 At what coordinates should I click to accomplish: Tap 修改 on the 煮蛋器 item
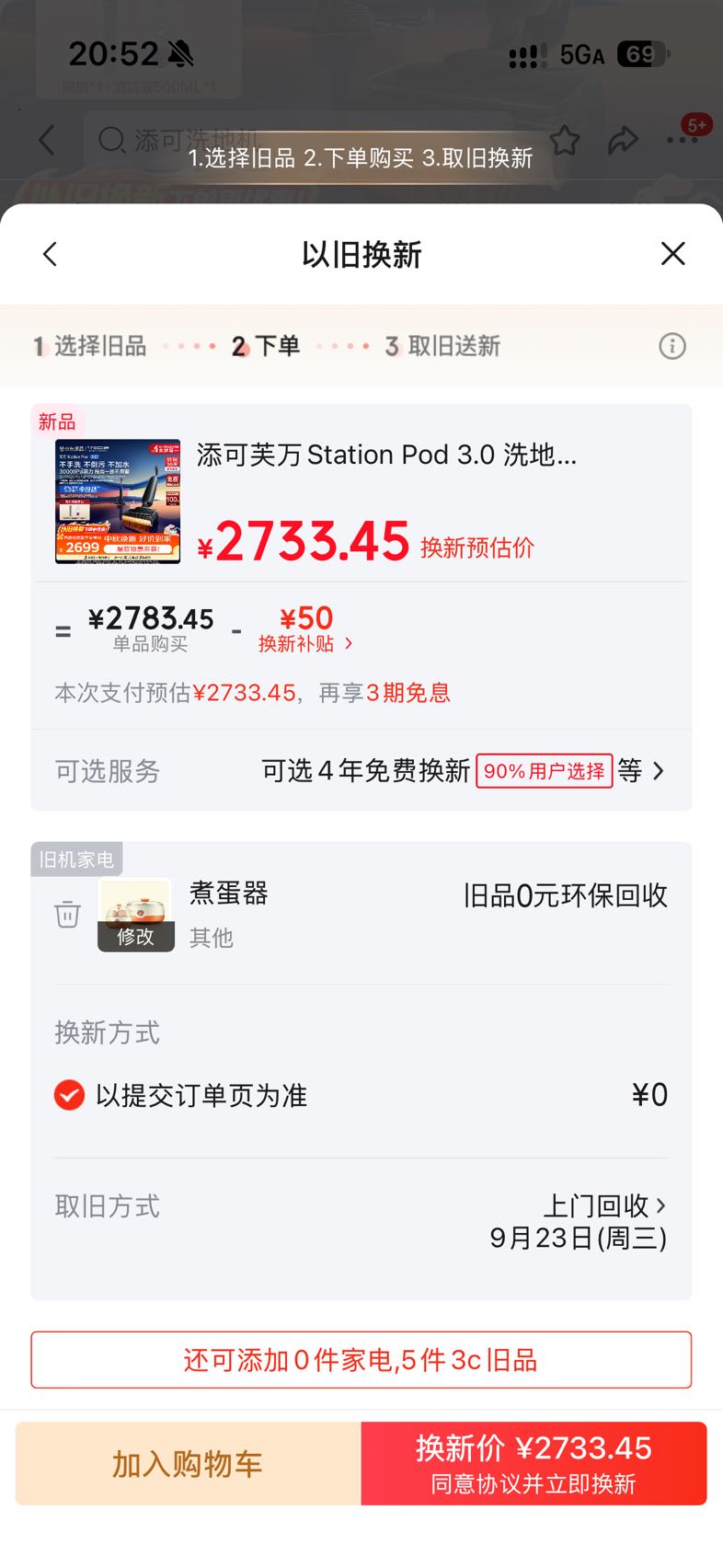[135, 936]
